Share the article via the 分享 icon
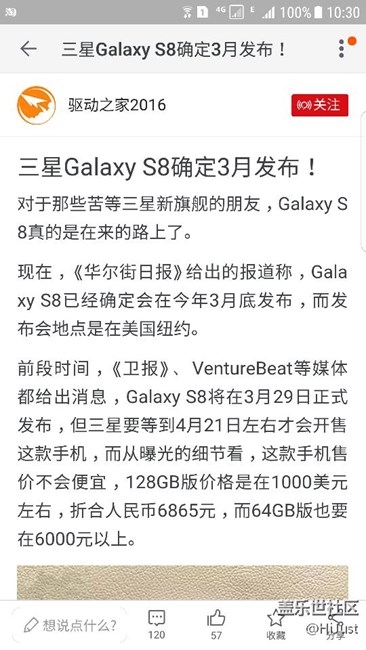 click(335, 625)
